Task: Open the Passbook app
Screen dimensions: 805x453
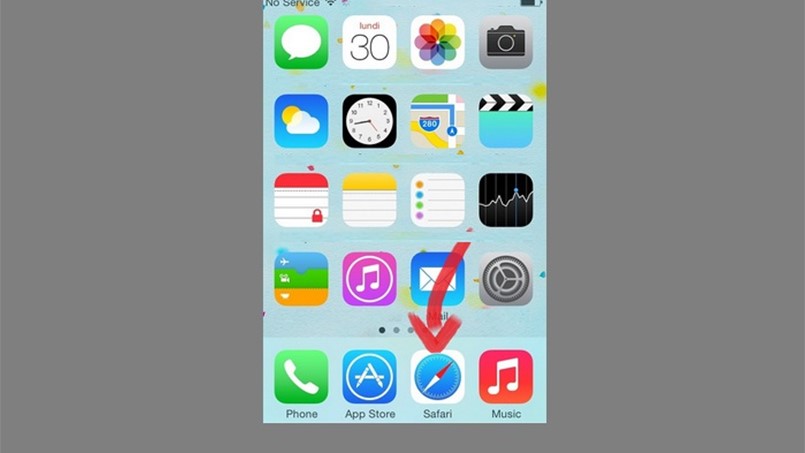Action: 301,278
